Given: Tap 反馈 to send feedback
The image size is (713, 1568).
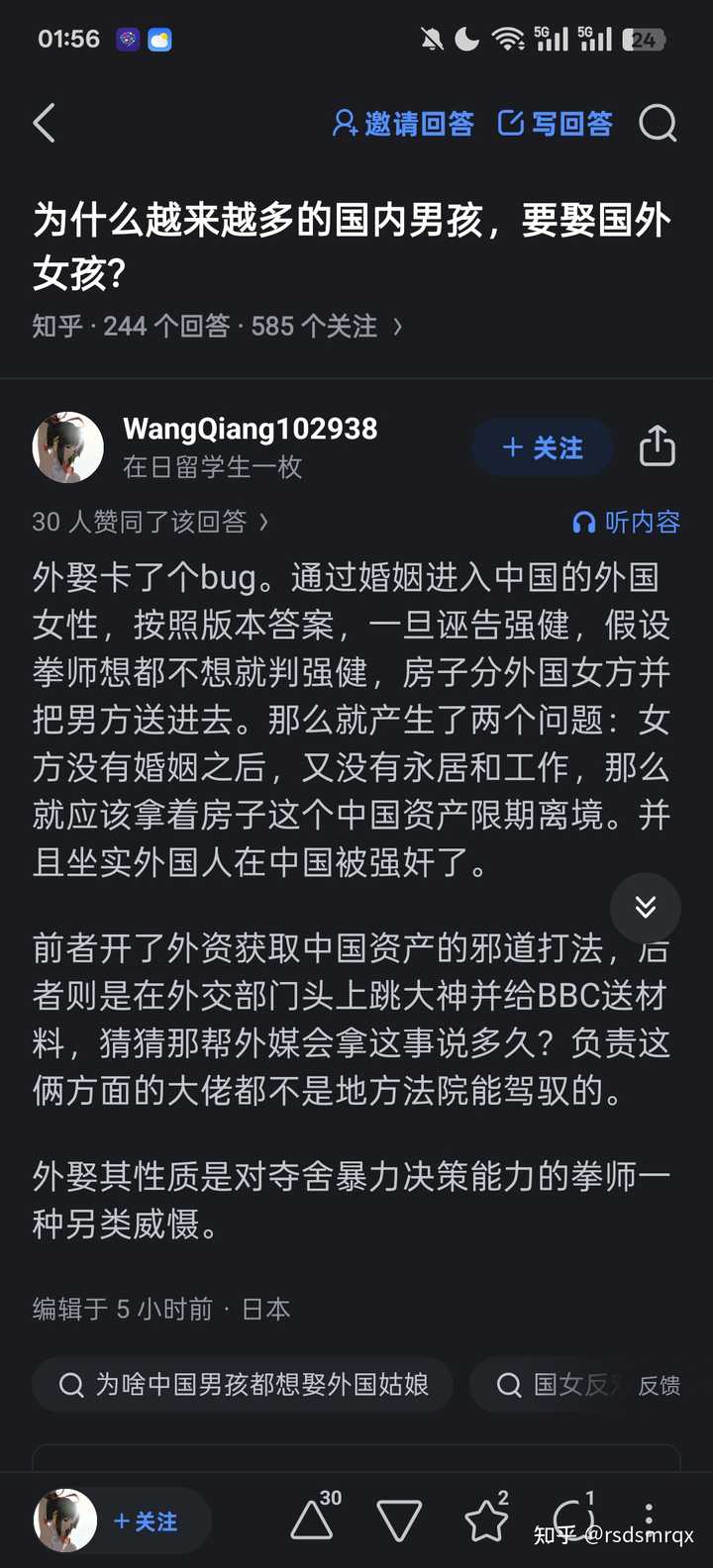Looking at the screenshot, I should tap(659, 1385).
